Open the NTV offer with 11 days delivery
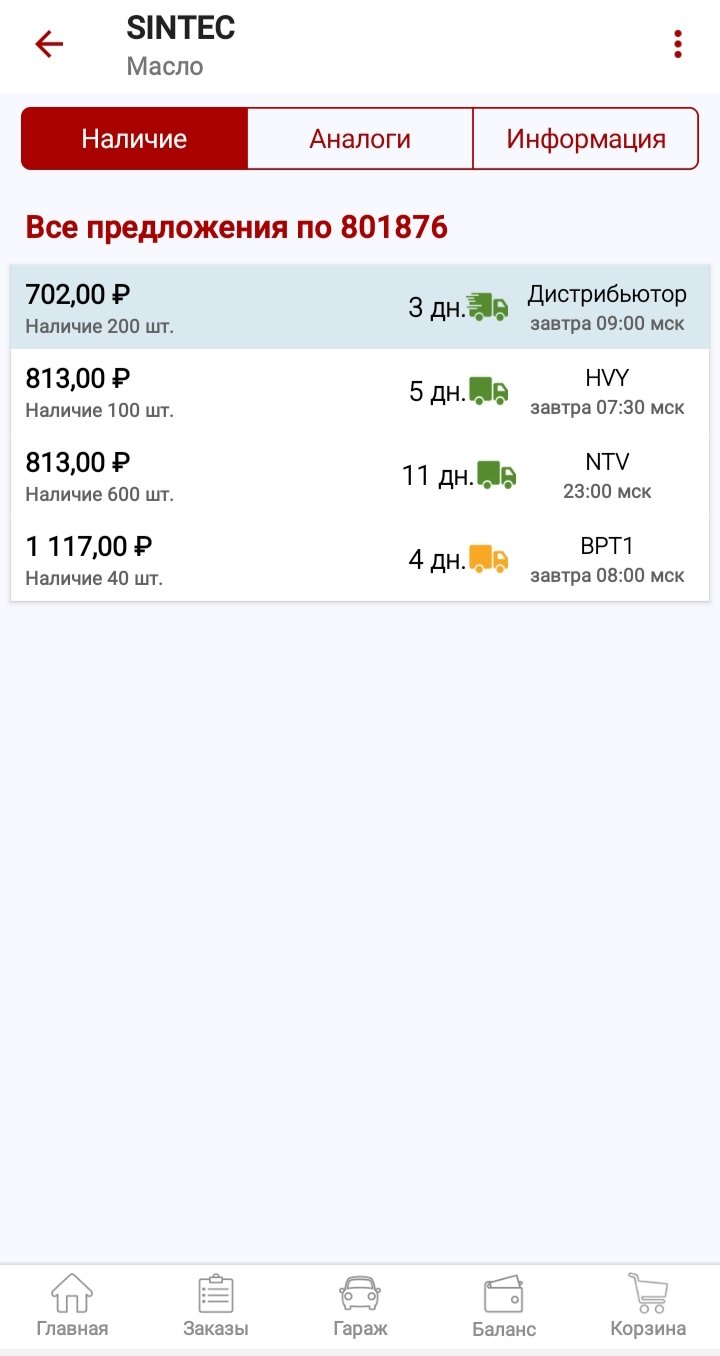This screenshot has width=720, height=1356. [360, 475]
